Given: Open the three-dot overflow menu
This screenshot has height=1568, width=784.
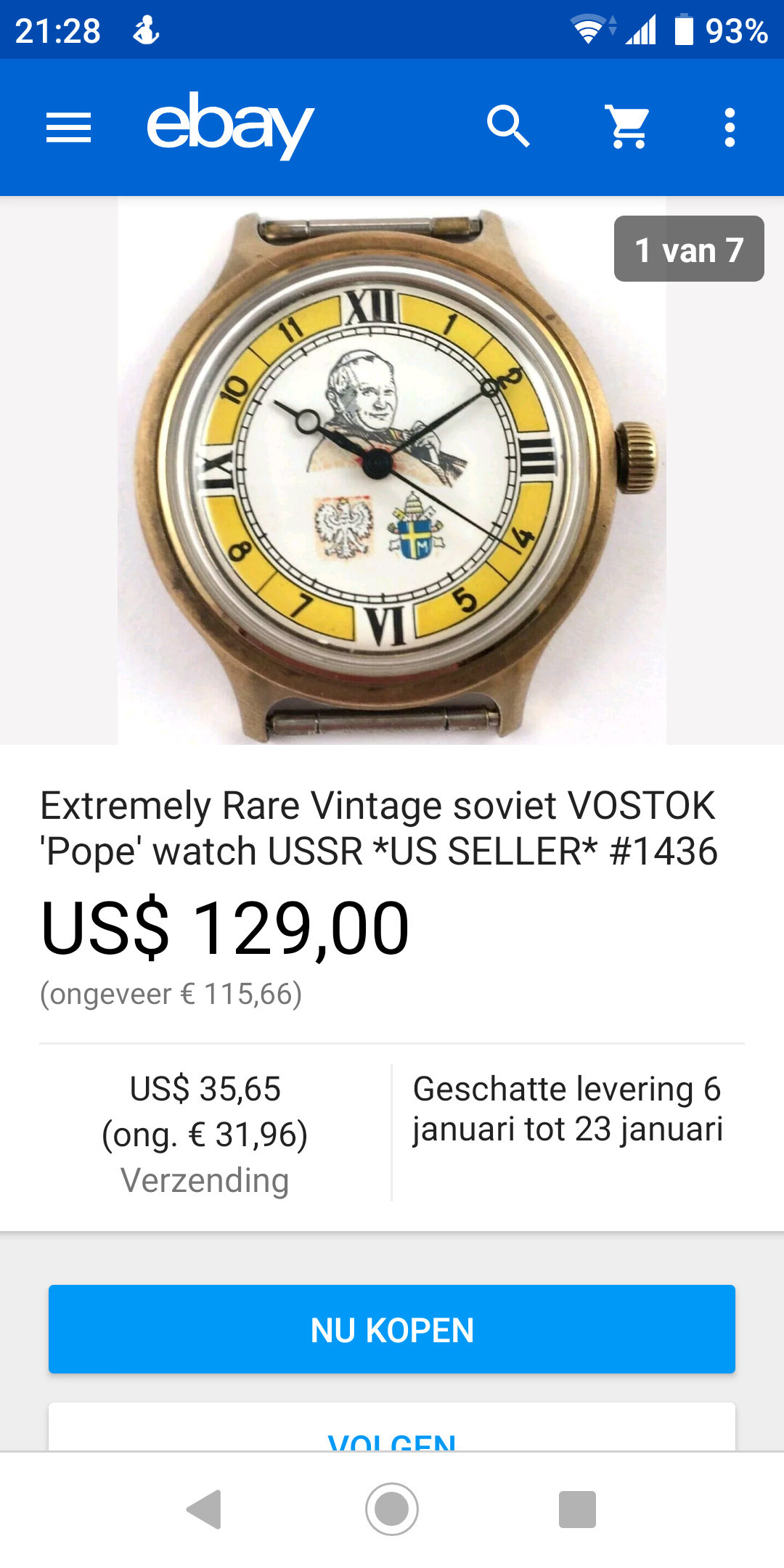Looking at the screenshot, I should pyautogui.click(x=730, y=128).
